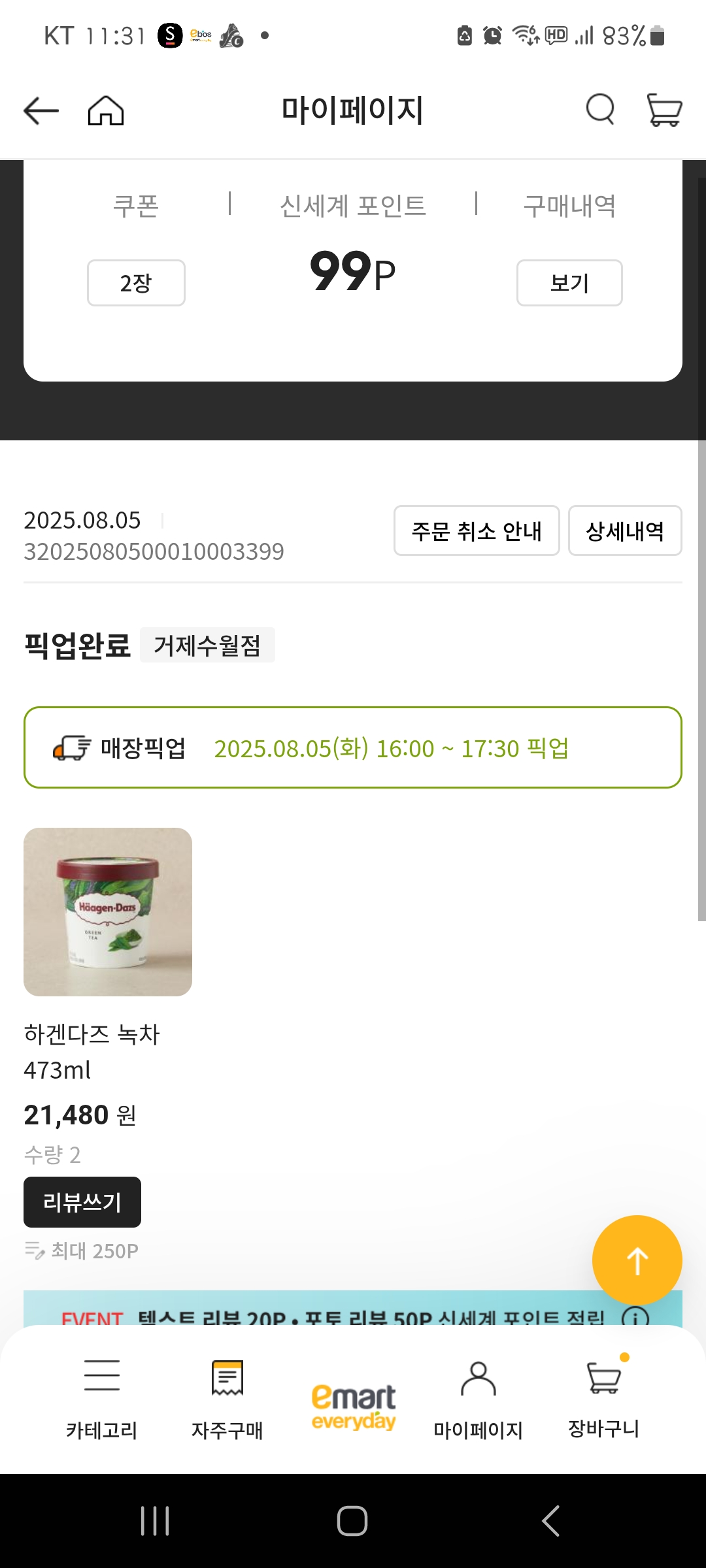The image size is (706, 1568).
Task: Tap the orange scroll-to-top arrow button
Action: 637,1259
